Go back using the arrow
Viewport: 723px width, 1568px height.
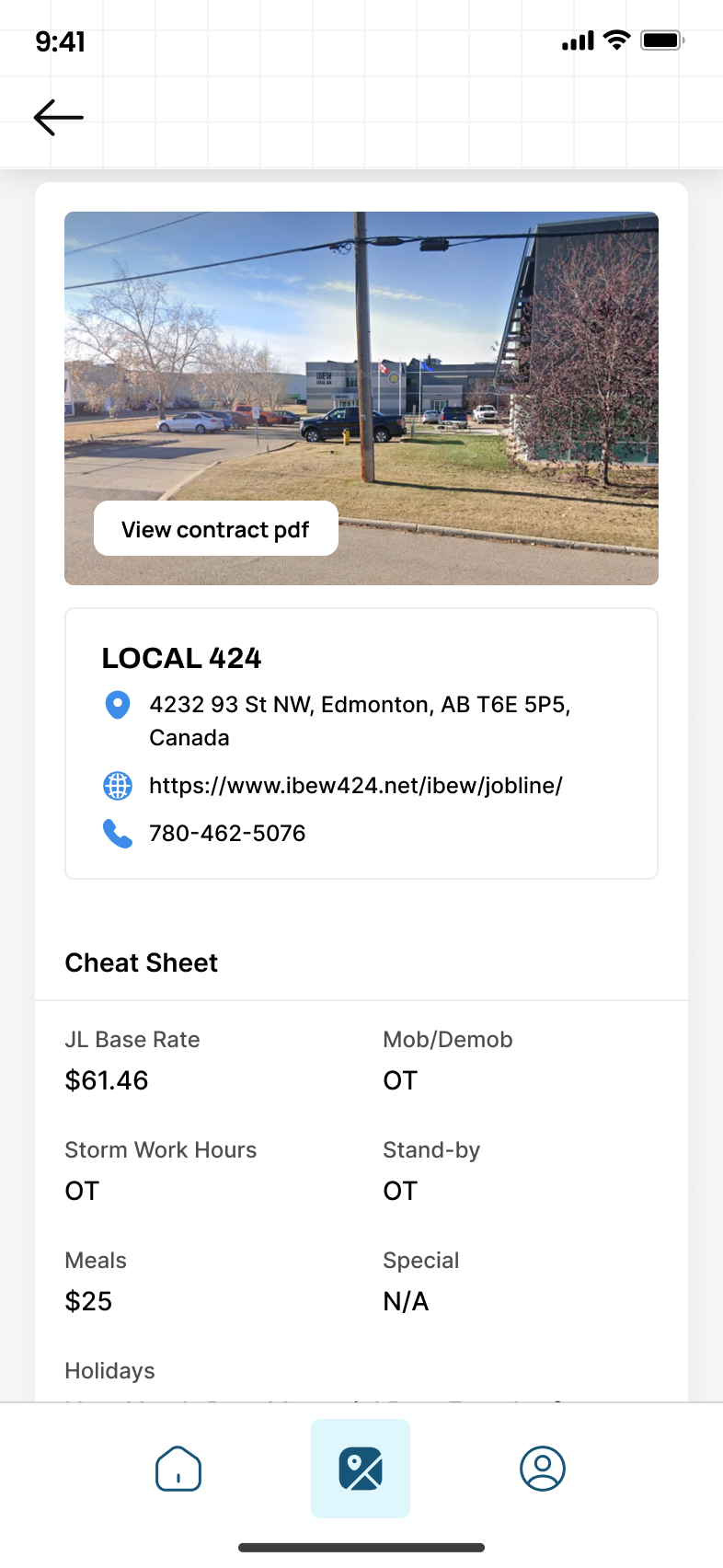pos(59,118)
